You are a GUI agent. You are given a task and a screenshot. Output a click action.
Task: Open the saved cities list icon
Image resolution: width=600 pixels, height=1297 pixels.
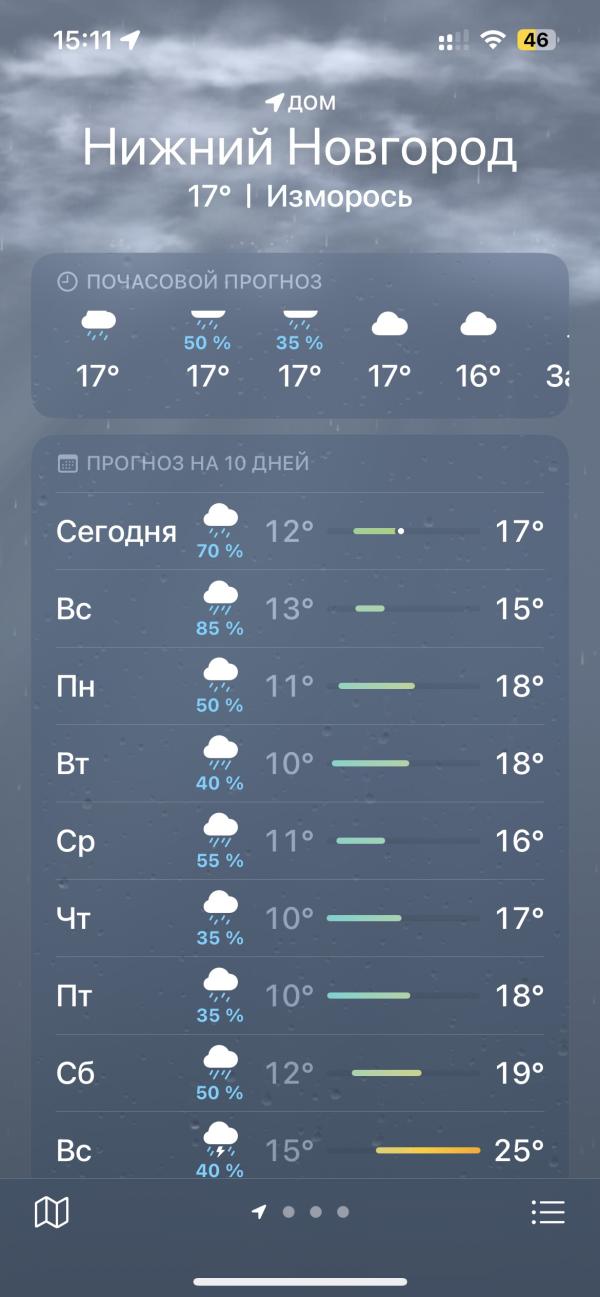548,1213
